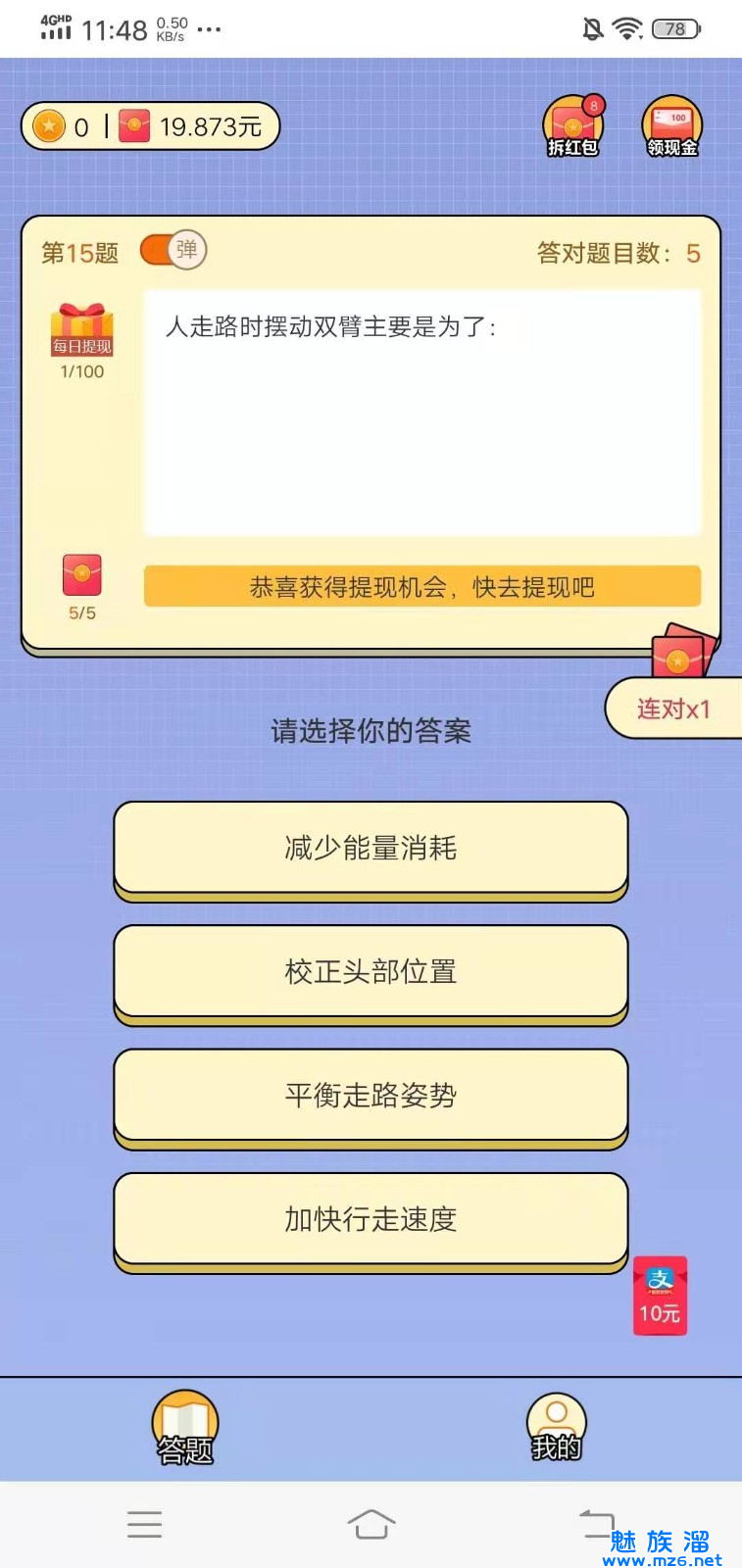742x1568 pixels.
Task: Open the 拆红包 red packet icon
Action: click(572, 126)
